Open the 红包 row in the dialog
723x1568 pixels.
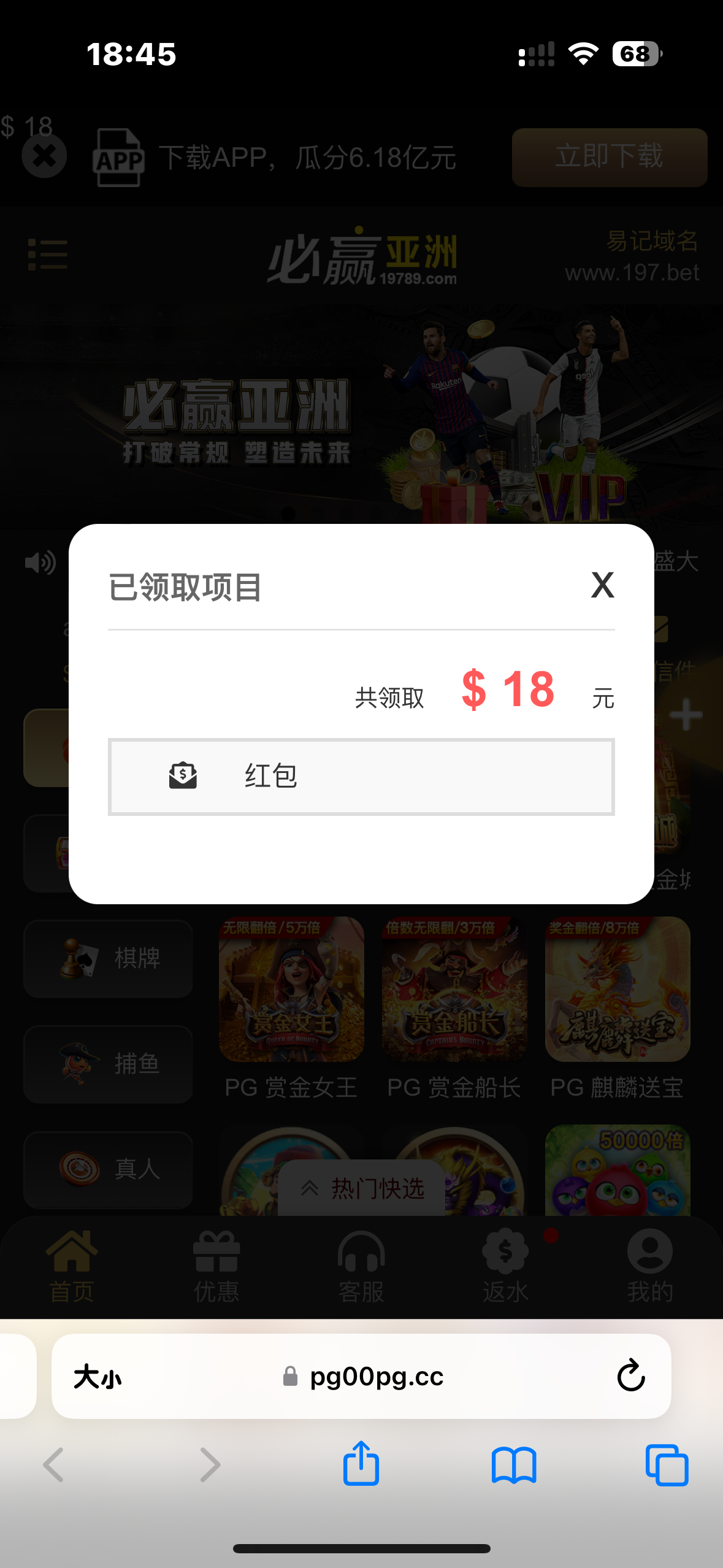(361, 777)
